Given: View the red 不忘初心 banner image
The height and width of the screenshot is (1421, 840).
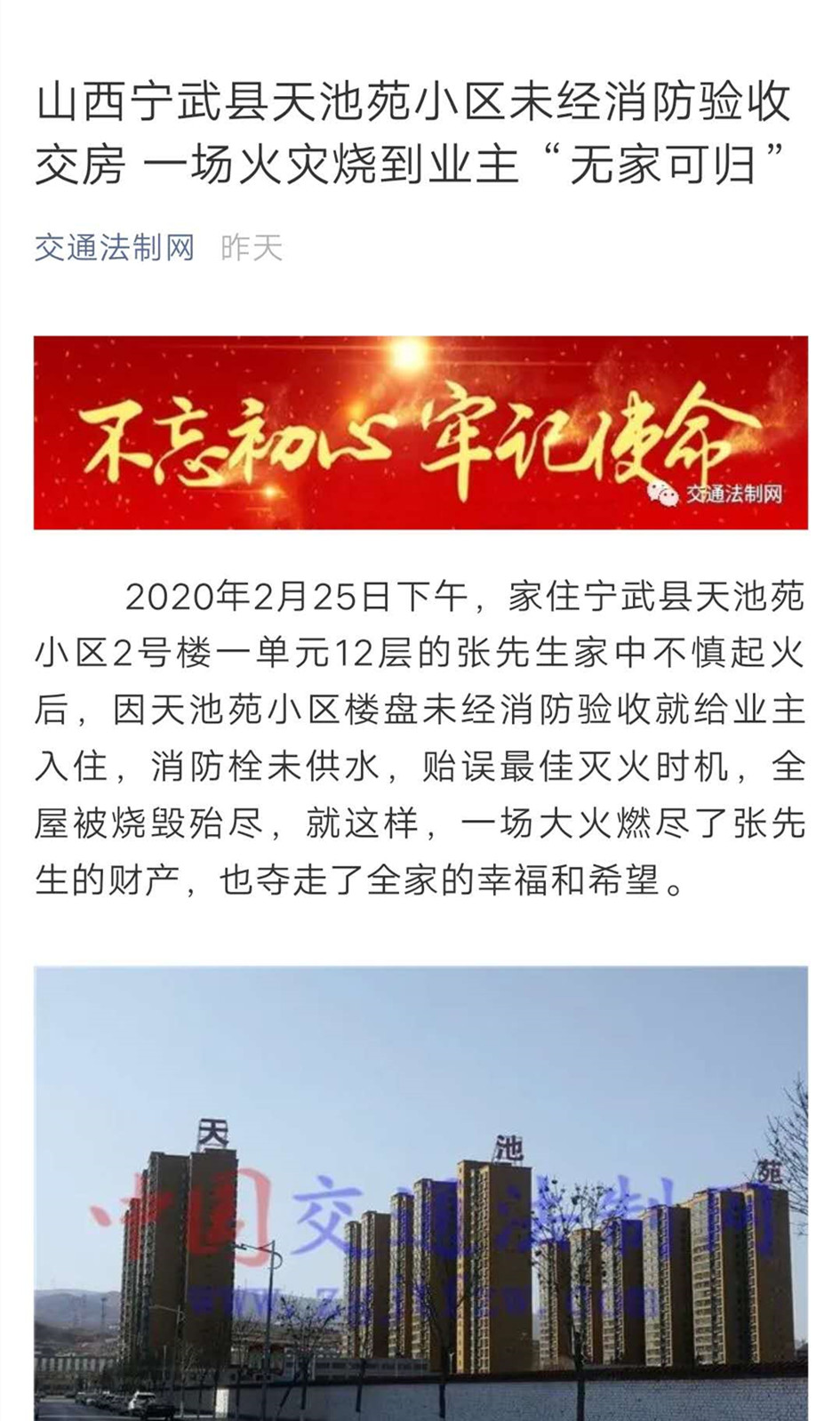Looking at the screenshot, I should [420, 433].
